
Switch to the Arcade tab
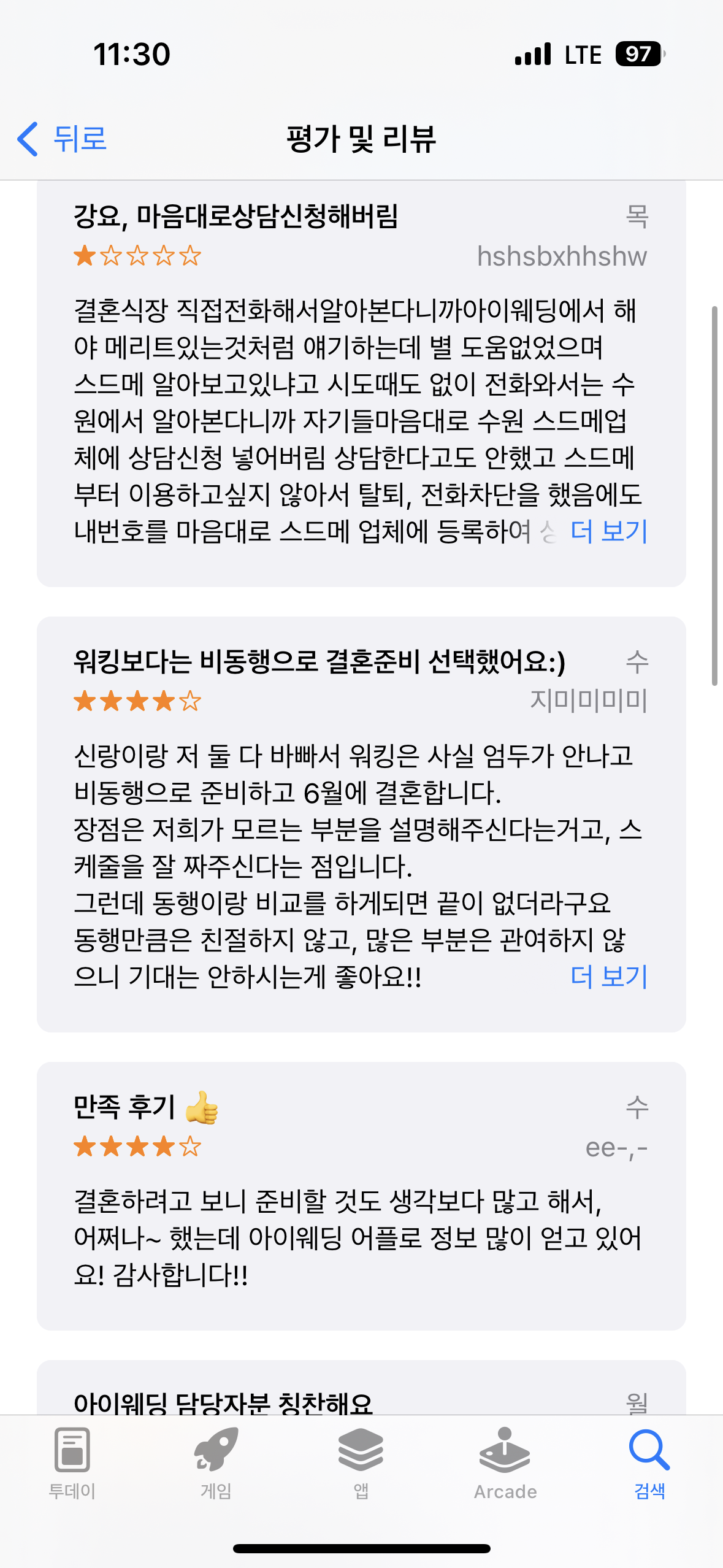click(505, 1462)
